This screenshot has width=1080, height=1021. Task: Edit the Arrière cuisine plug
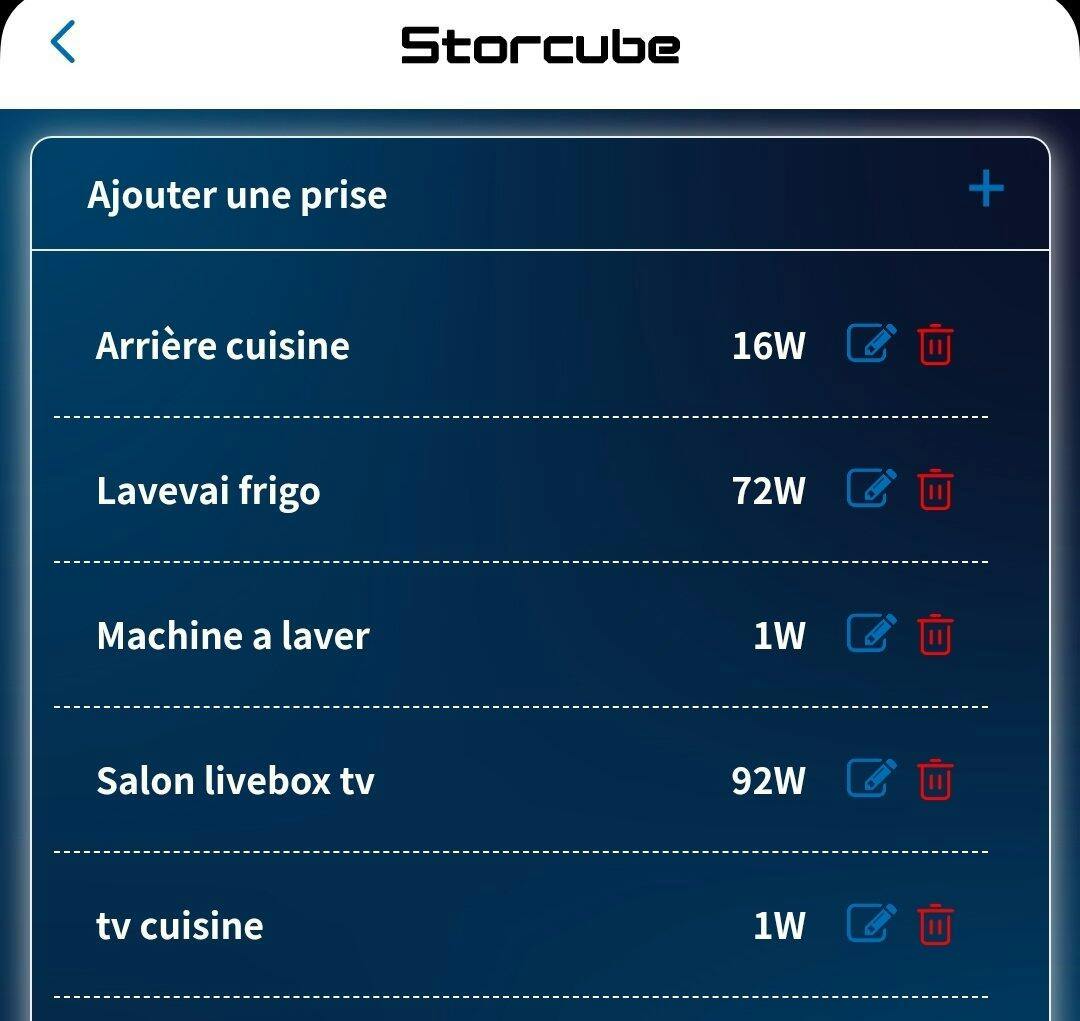point(870,344)
